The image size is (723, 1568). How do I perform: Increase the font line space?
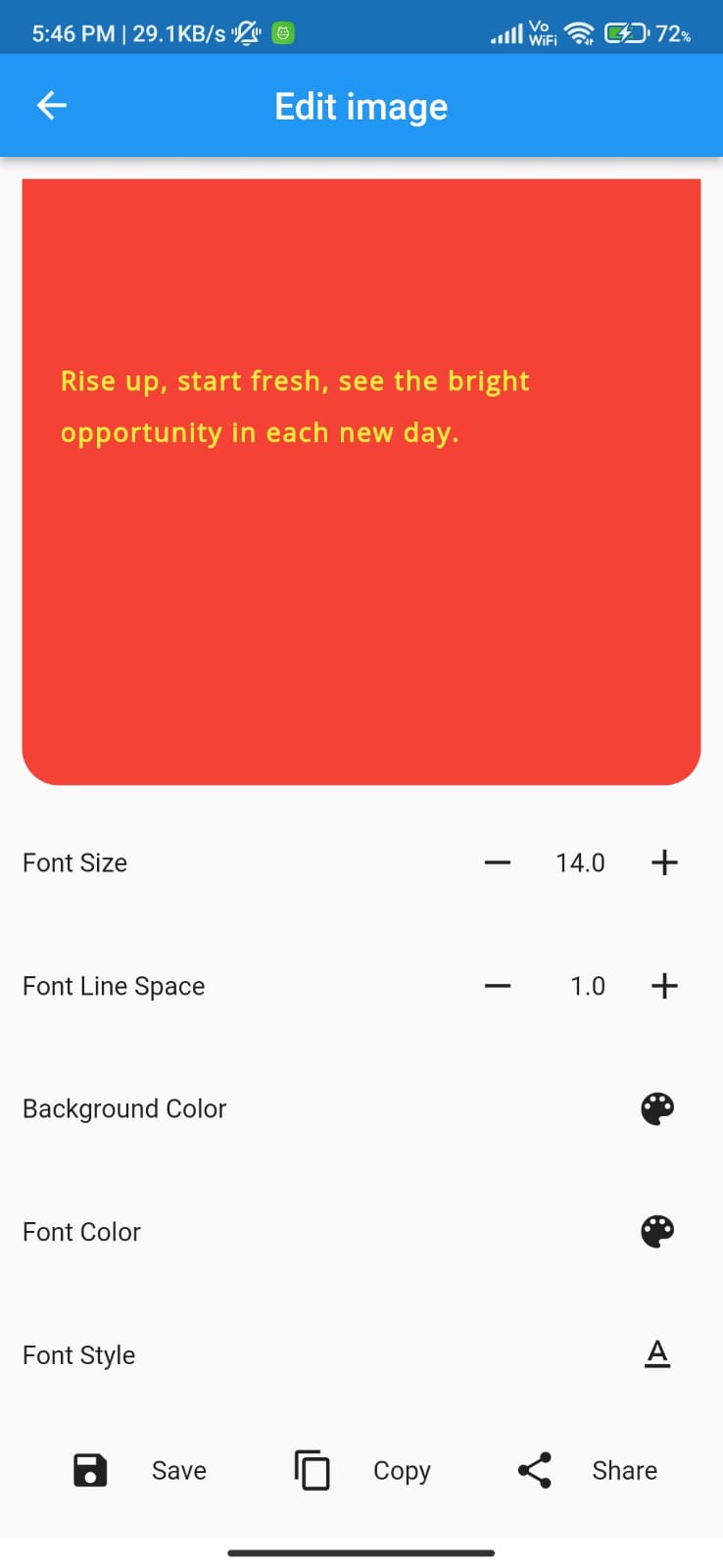pyautogui.click(x=664, y=986)
